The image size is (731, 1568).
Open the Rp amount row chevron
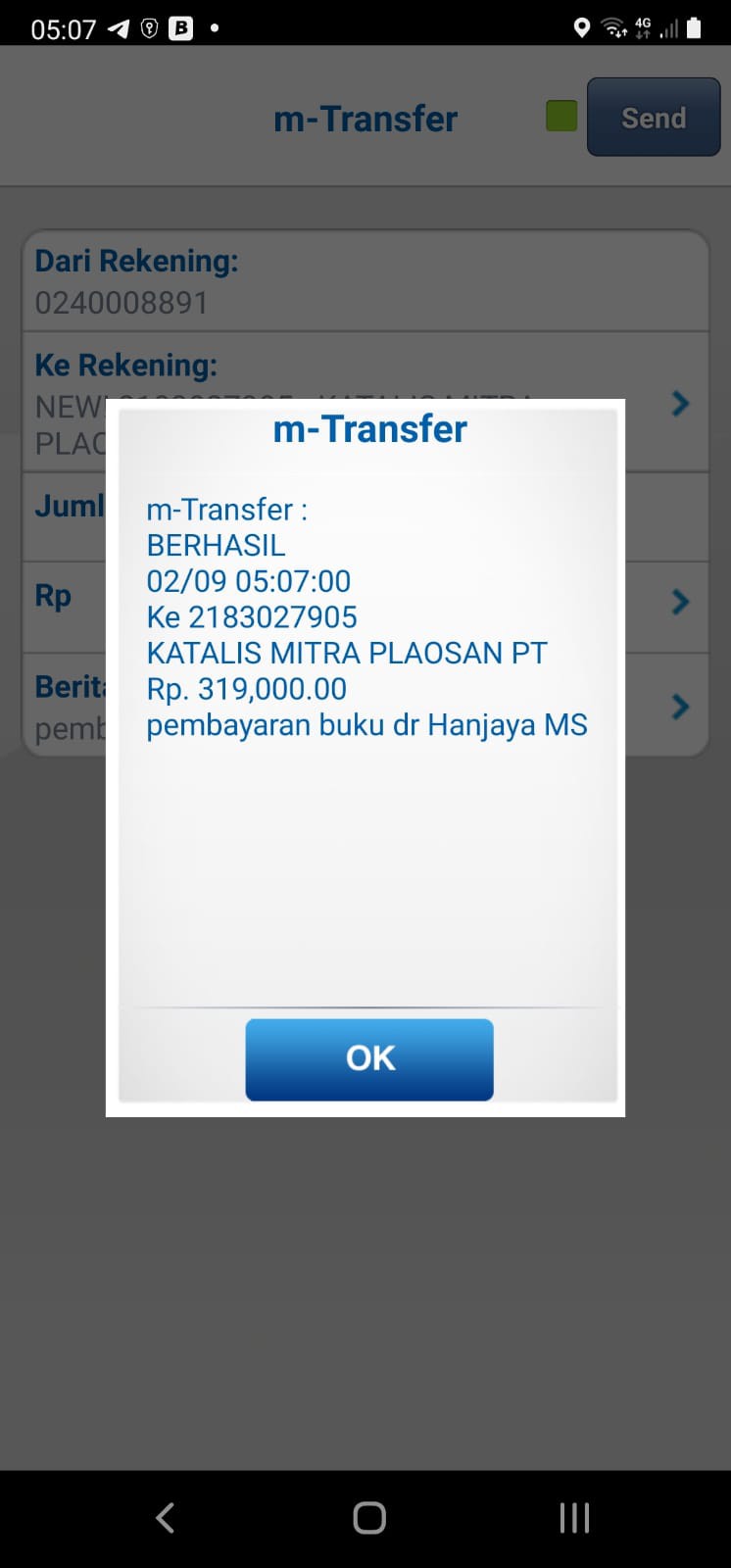point(681,602)
